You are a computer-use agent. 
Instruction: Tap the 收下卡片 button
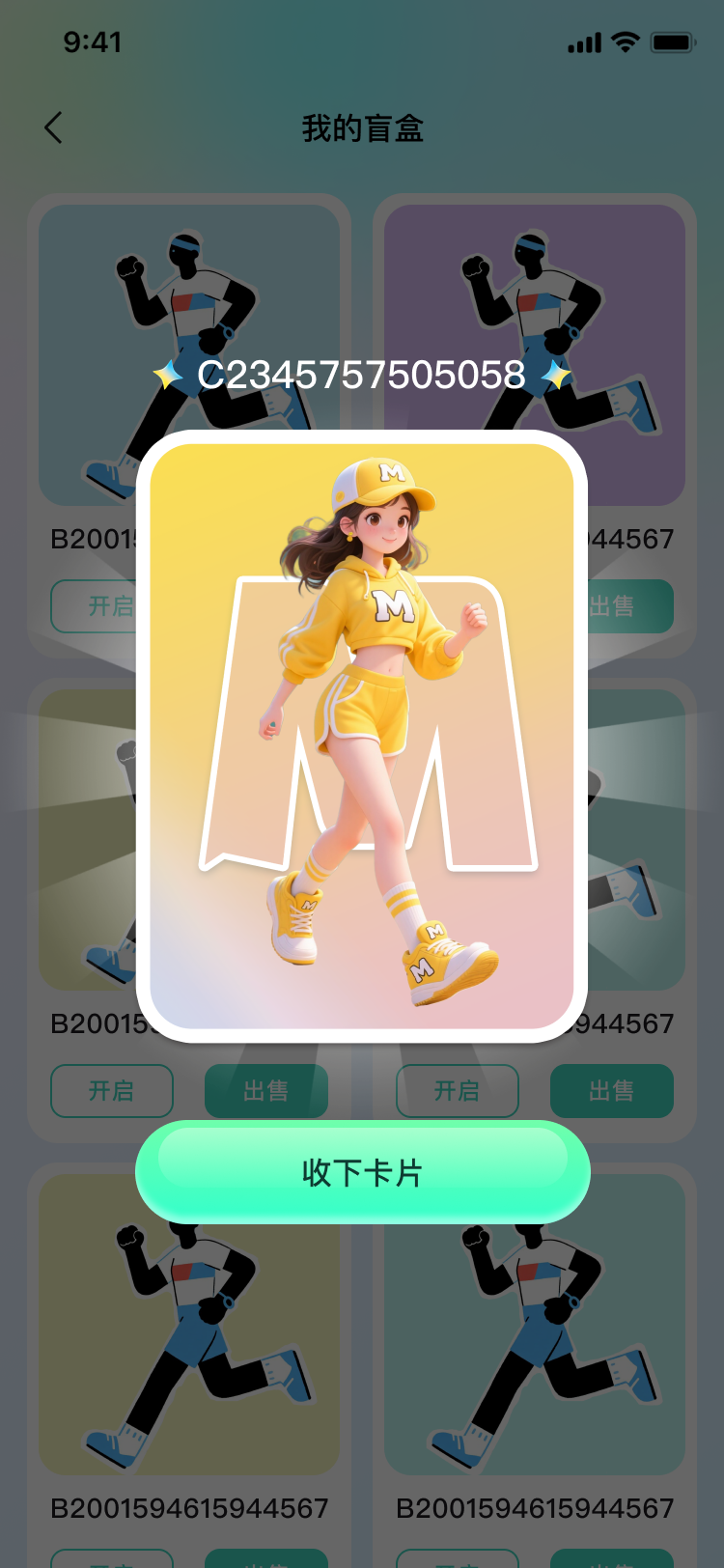click(362, 1172)
